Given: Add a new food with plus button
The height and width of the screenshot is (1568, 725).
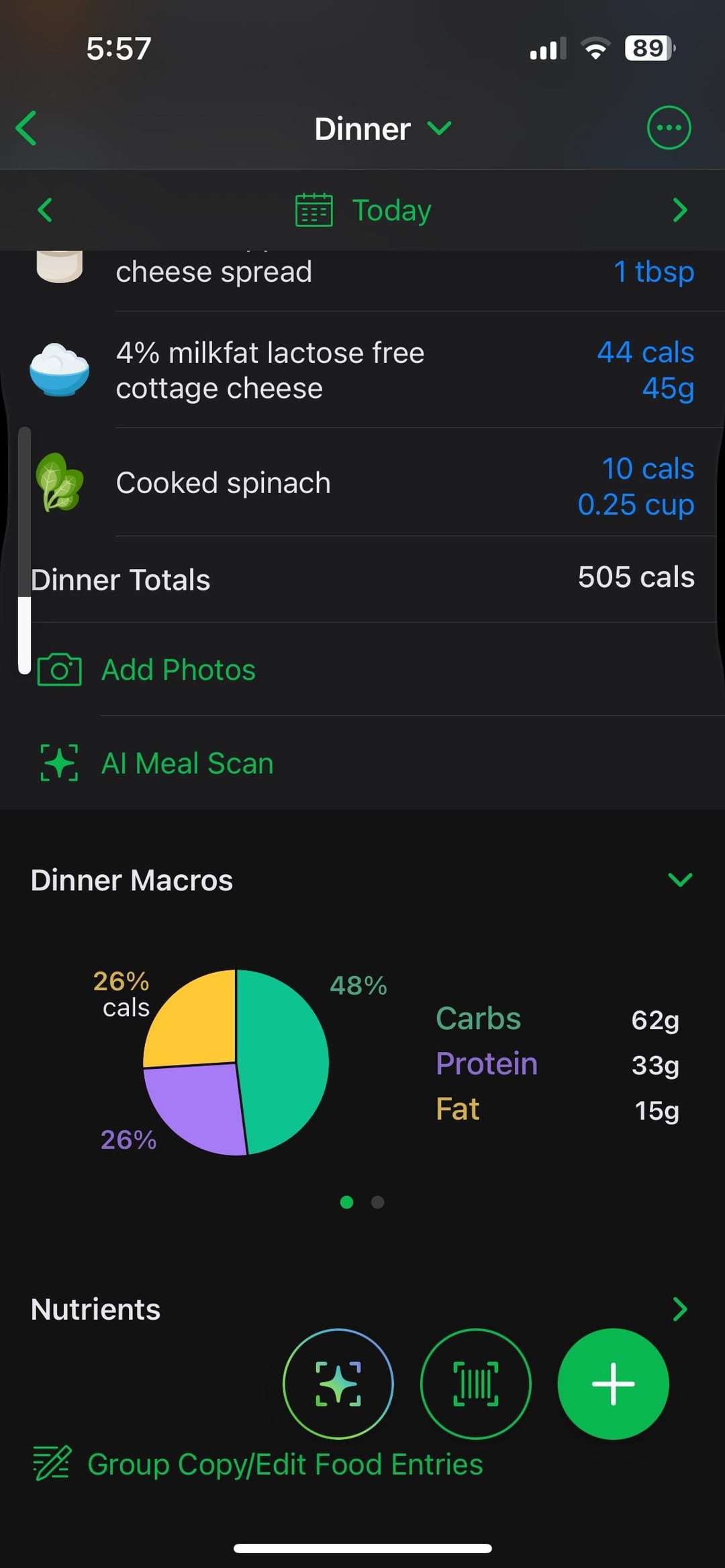Looking at the screenshot, I should [x=612, y=1383].
